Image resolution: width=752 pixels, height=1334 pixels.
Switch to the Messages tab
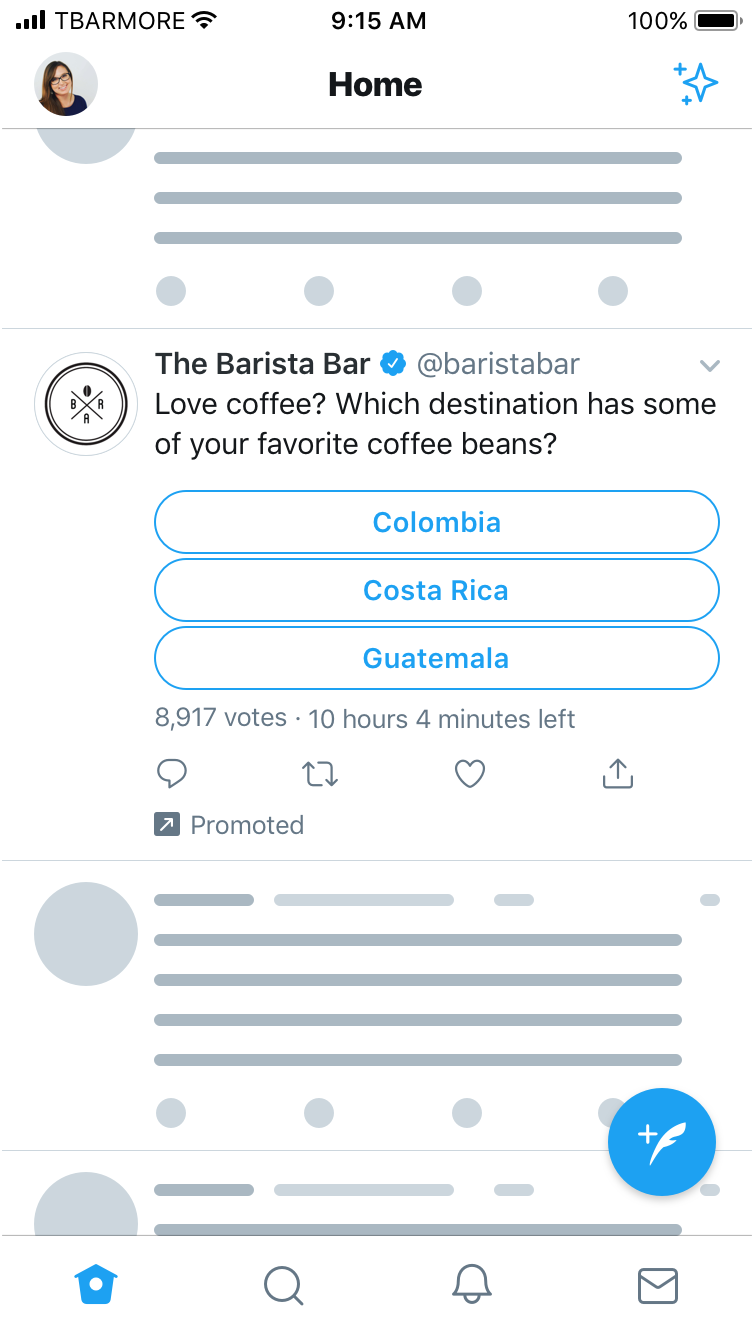pos(658,1285)
